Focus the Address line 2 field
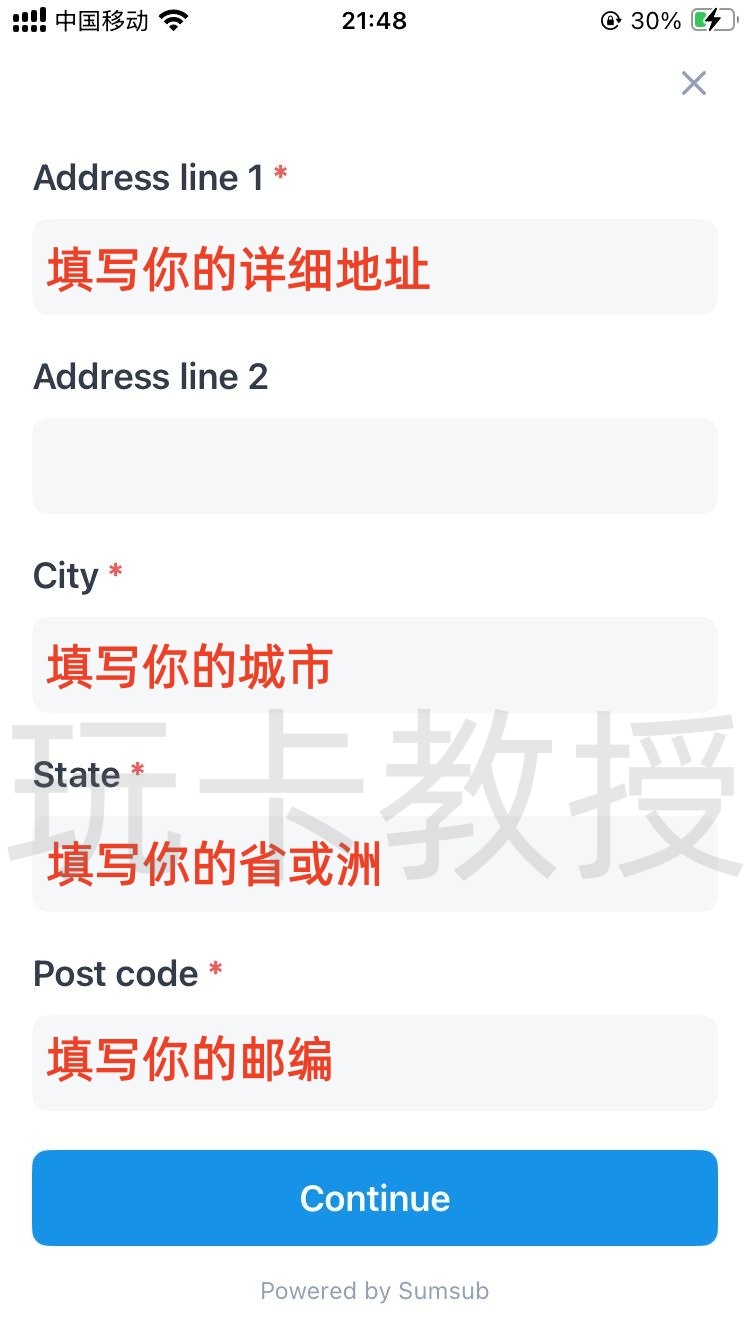The height and width of the screenshot is (1334, 750). coord(374,466)
